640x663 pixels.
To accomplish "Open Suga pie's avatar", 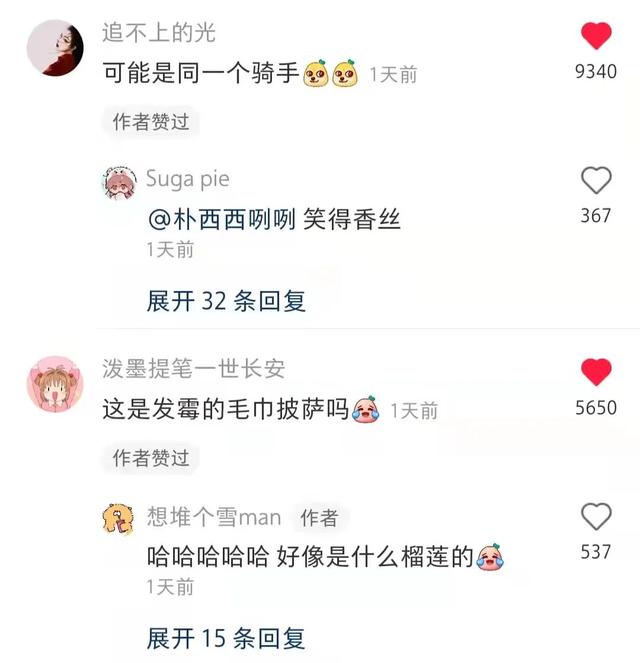I will 120,182.
